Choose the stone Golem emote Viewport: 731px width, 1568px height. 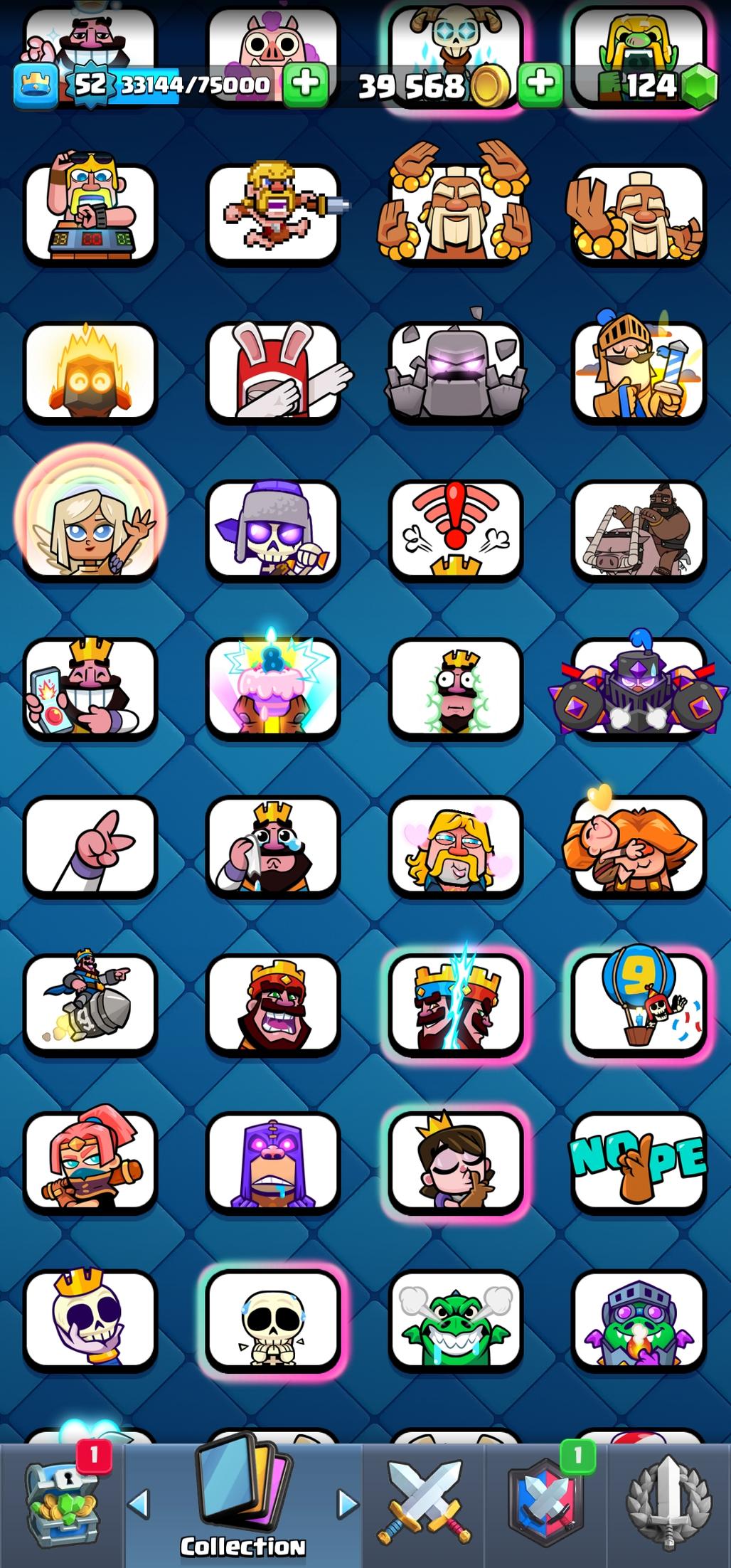point(455,371)
